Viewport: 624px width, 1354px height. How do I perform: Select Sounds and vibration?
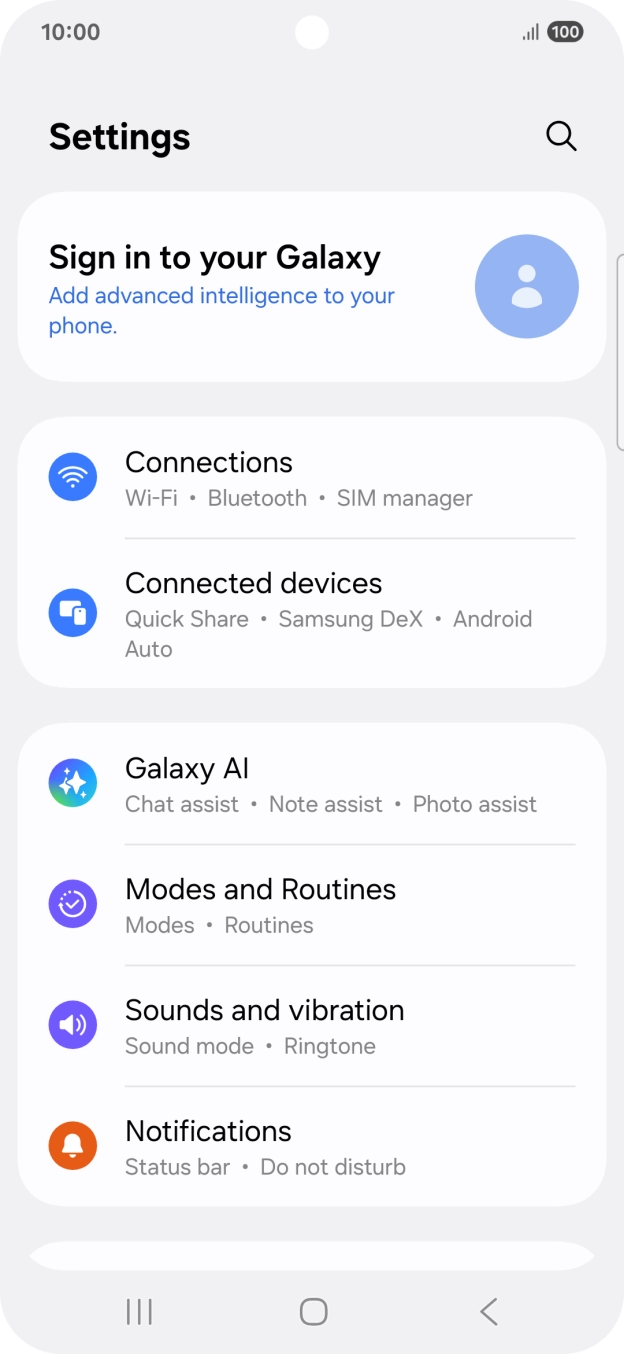coord(312,1026)
